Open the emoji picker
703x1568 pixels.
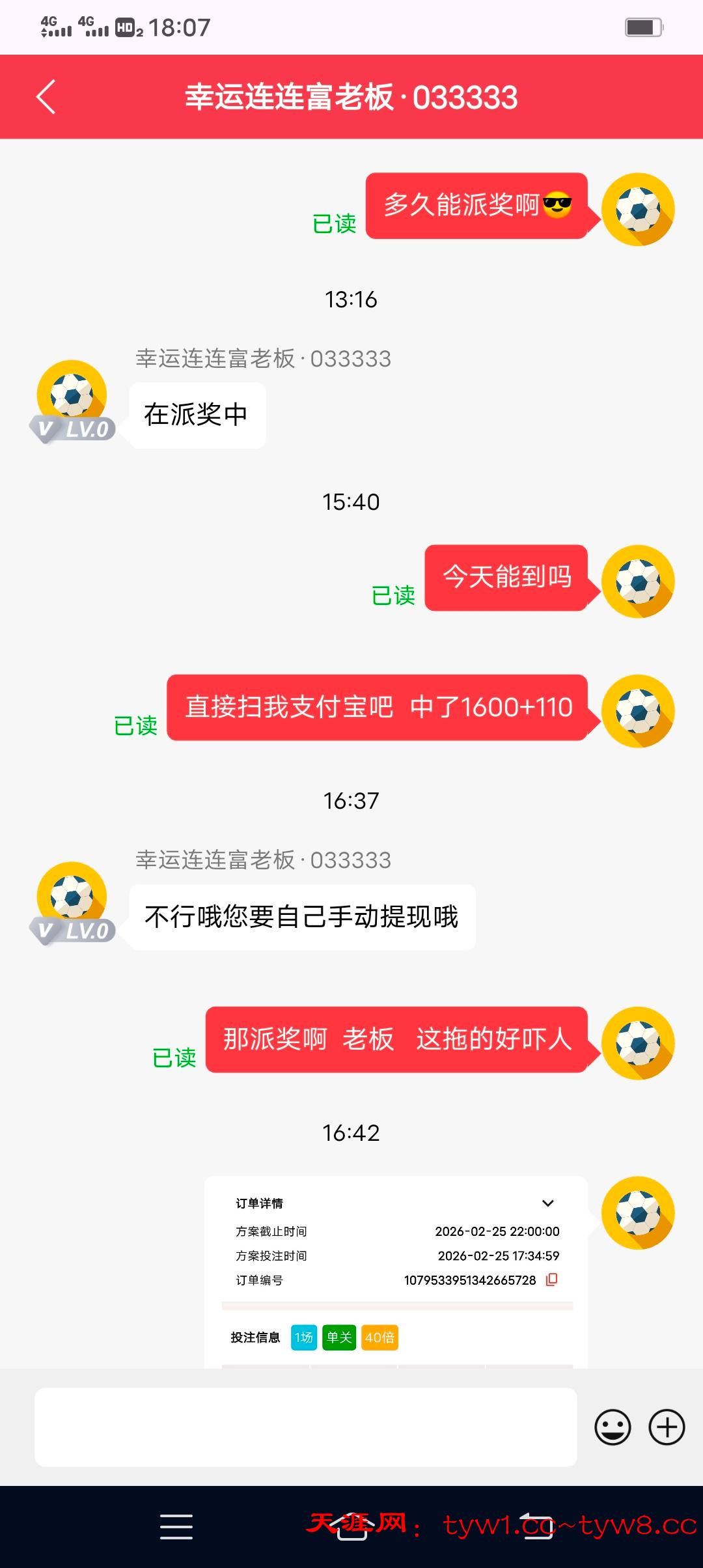(613, 1427)
